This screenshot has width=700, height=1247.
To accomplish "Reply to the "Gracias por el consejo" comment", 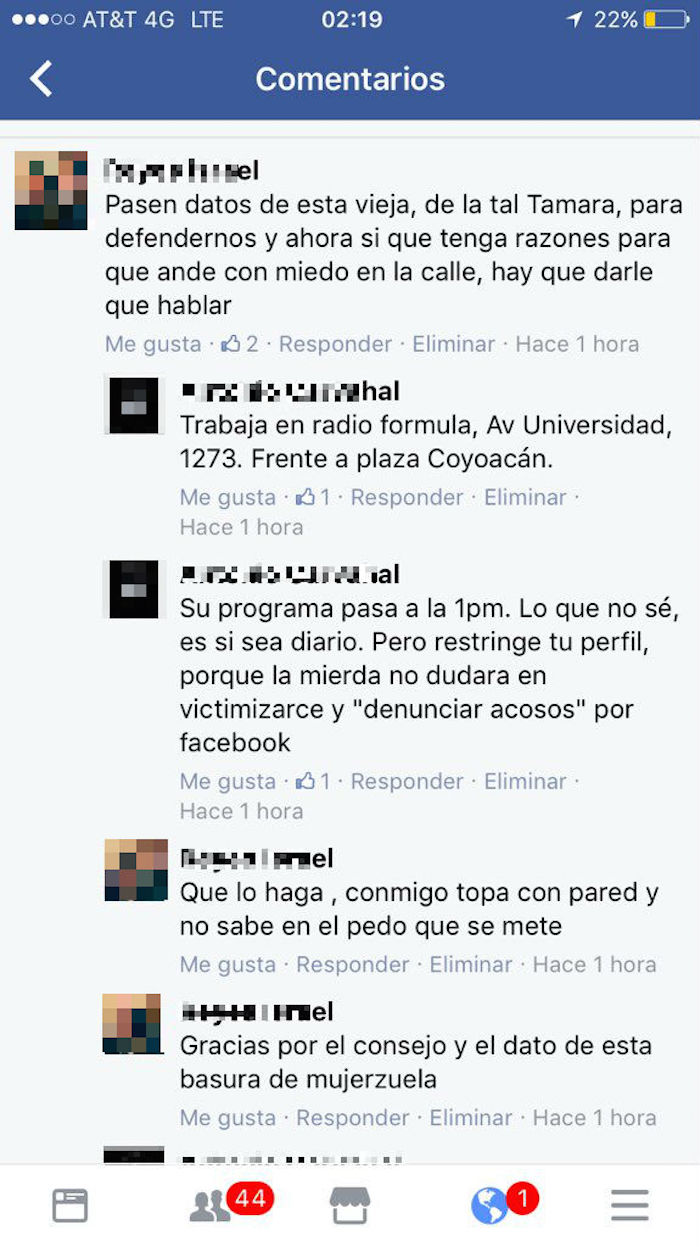I will click(352, 1117).
